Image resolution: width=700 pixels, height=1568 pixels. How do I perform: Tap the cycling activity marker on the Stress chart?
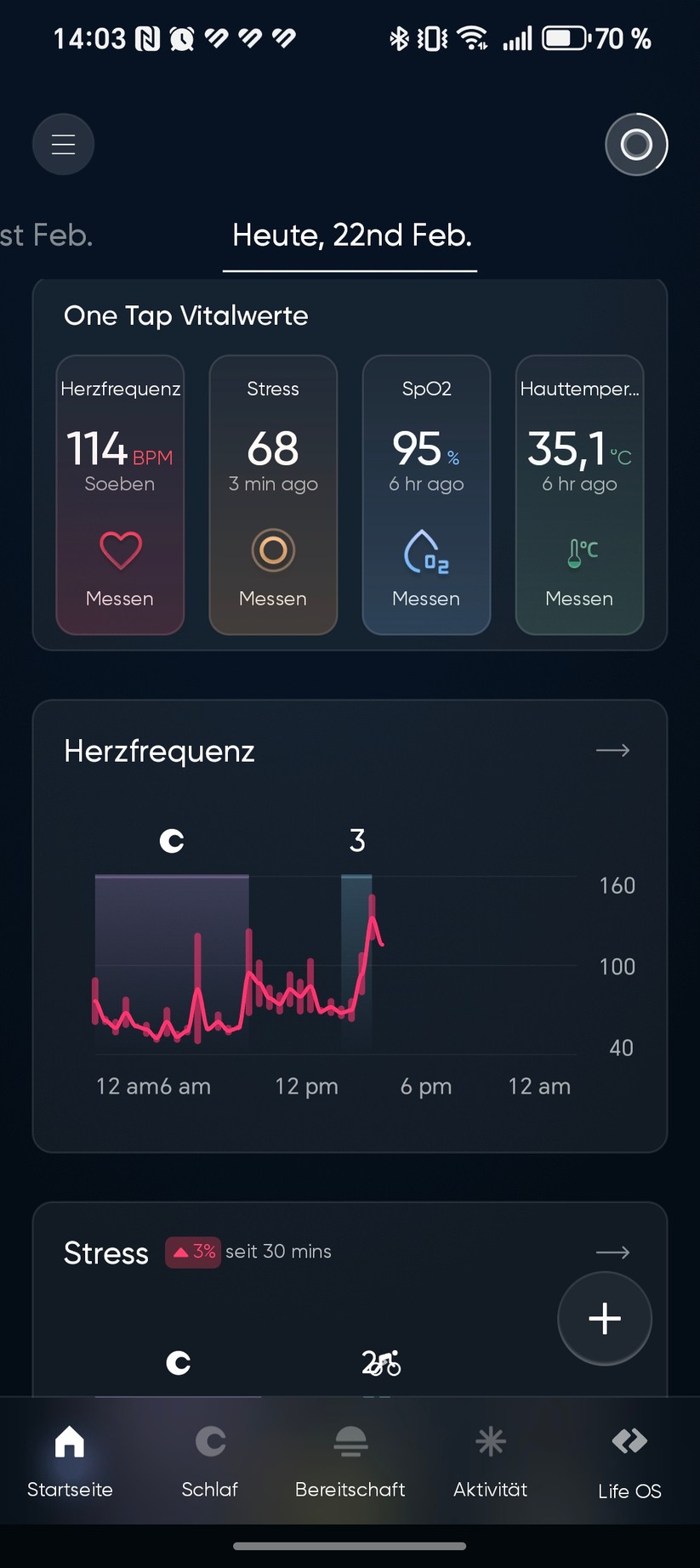click(382, 1363)
